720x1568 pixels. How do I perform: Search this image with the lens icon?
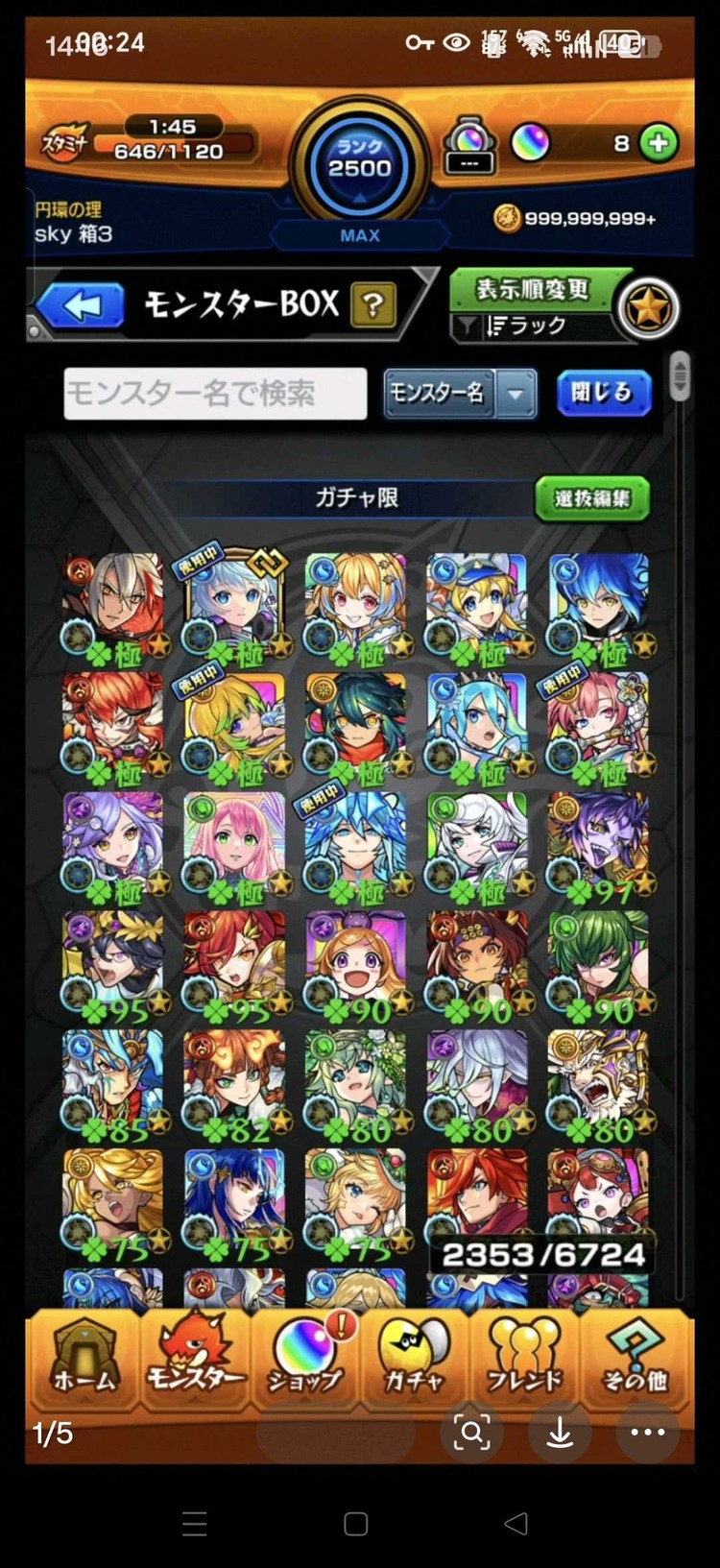point(471,1433)
